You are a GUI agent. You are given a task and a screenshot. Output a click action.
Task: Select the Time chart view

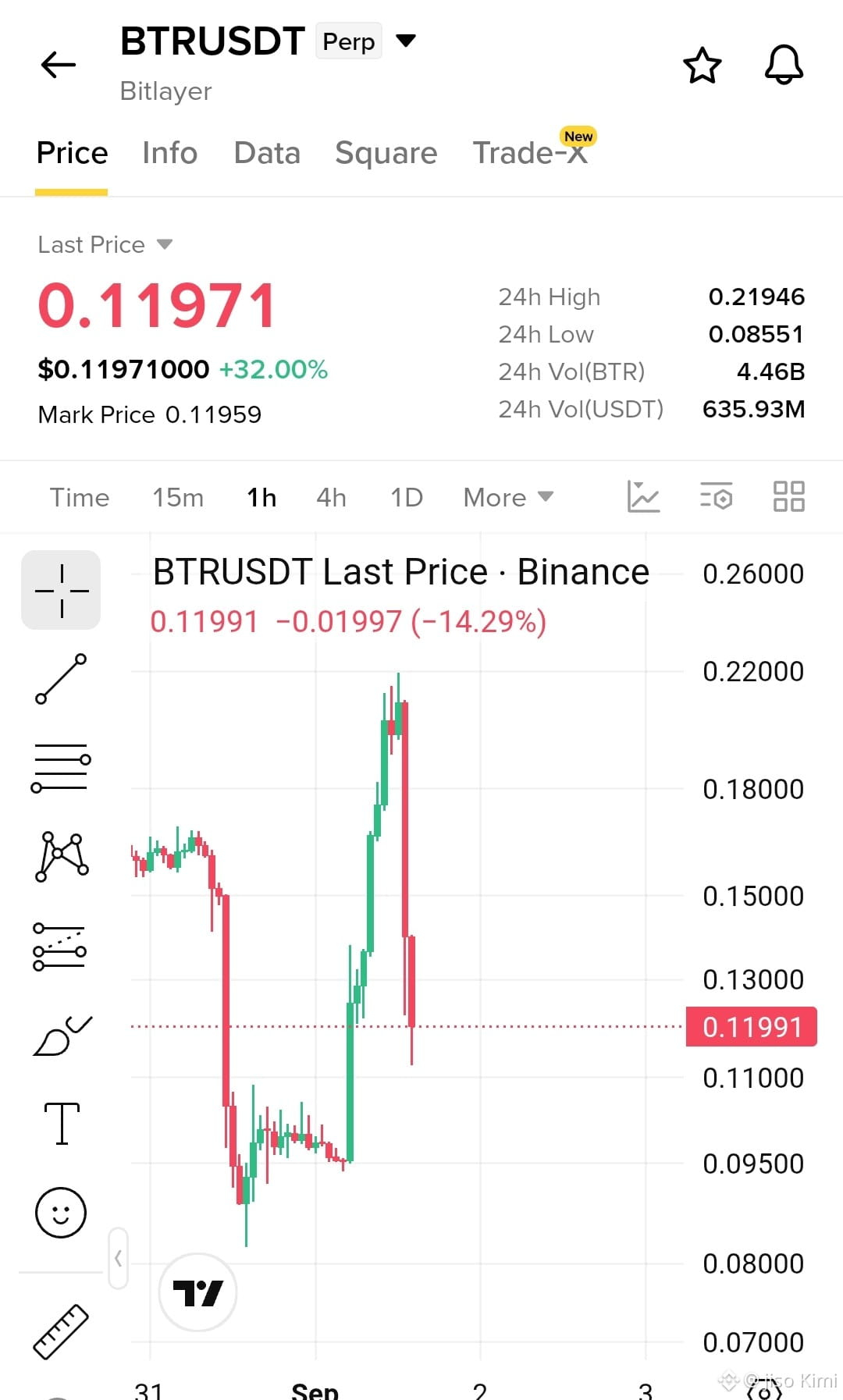tap(80, 497)
